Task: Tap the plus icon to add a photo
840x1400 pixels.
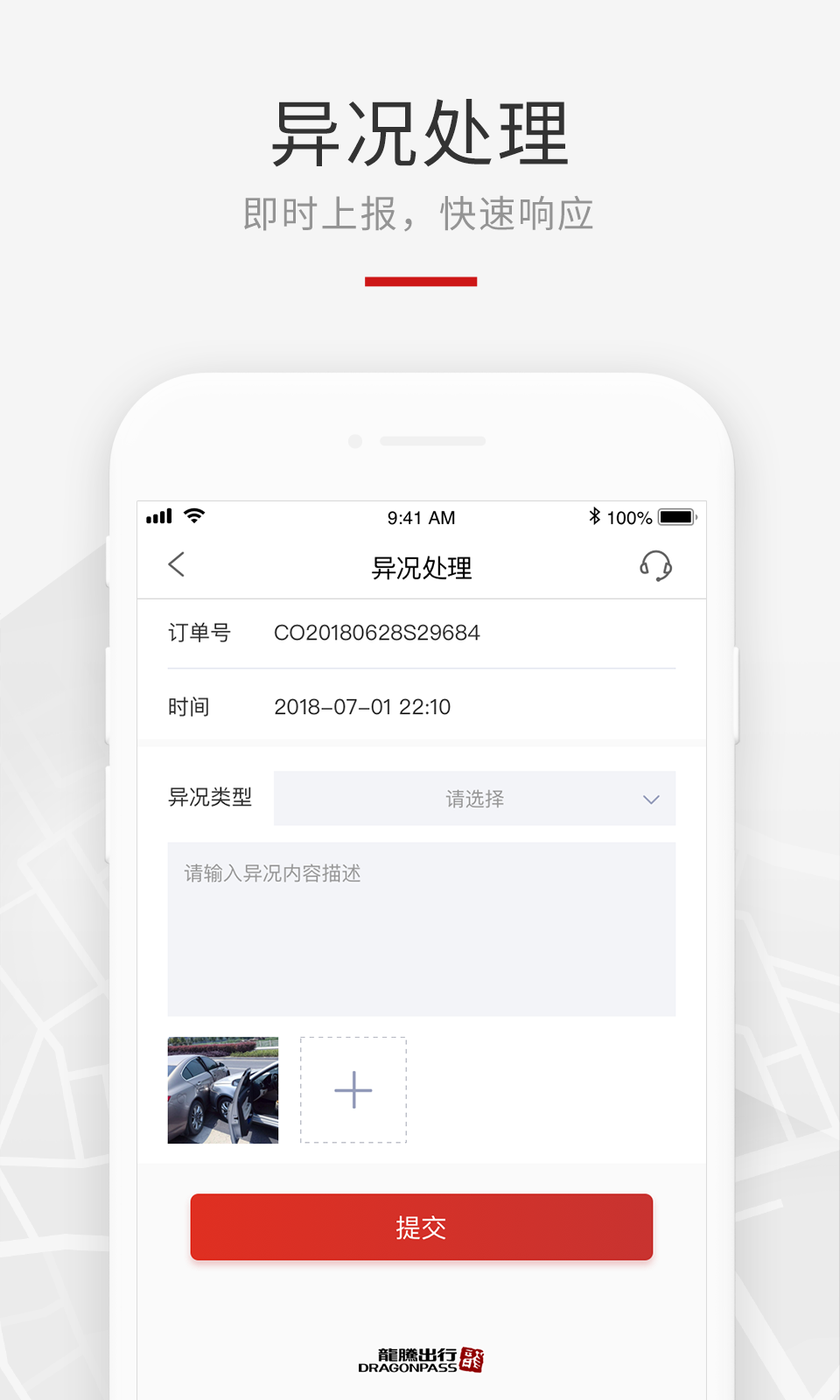Action: click(353, 1090)
